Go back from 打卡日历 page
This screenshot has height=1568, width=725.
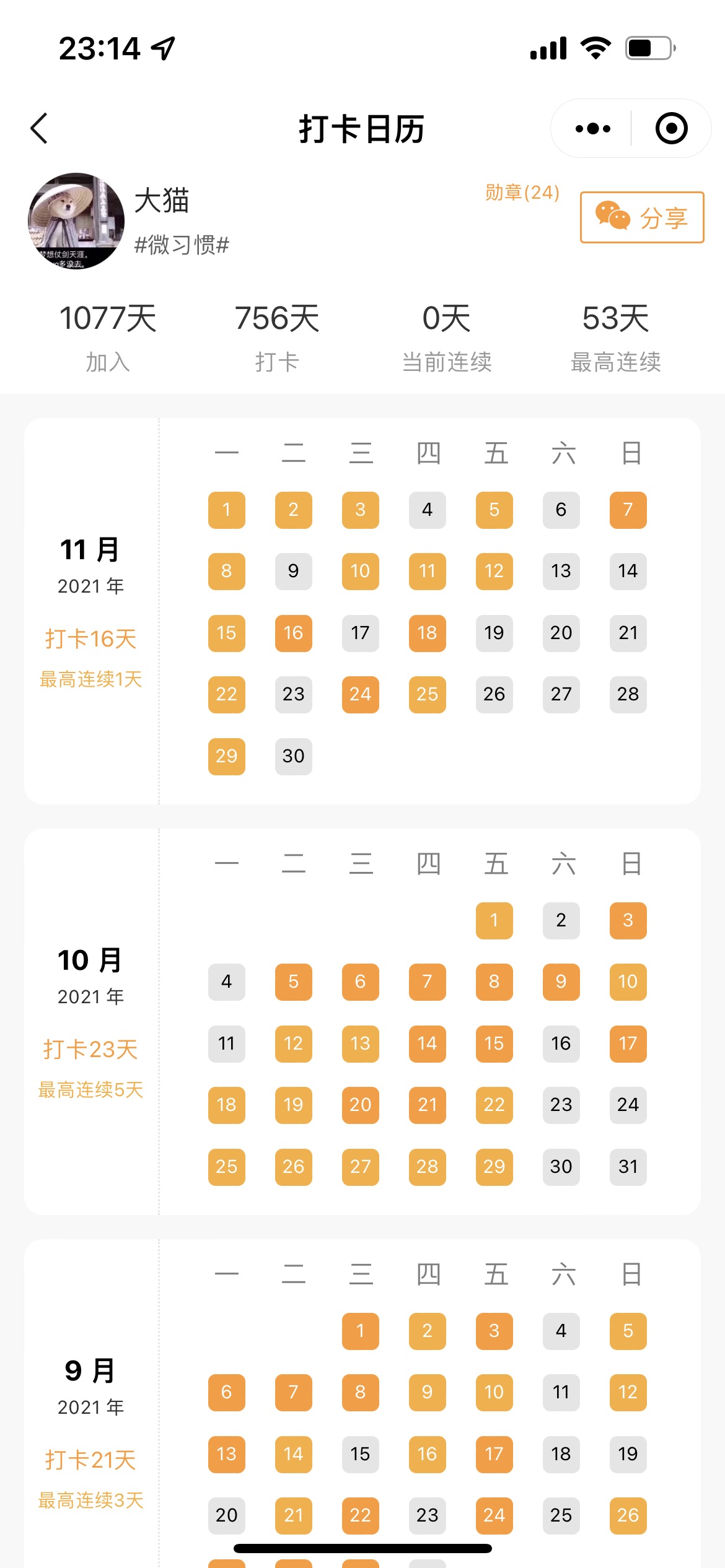[39, 129]
